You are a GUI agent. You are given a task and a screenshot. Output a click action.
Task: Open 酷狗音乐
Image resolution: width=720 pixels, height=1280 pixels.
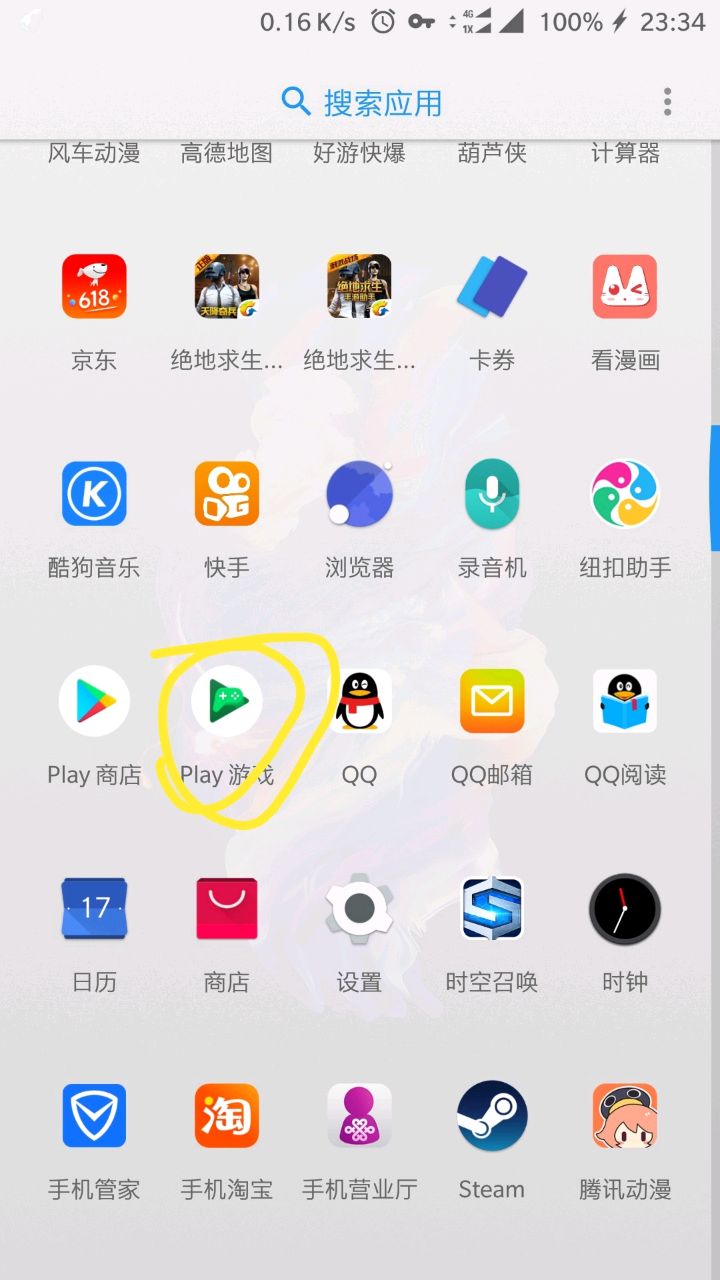point(94,494)
